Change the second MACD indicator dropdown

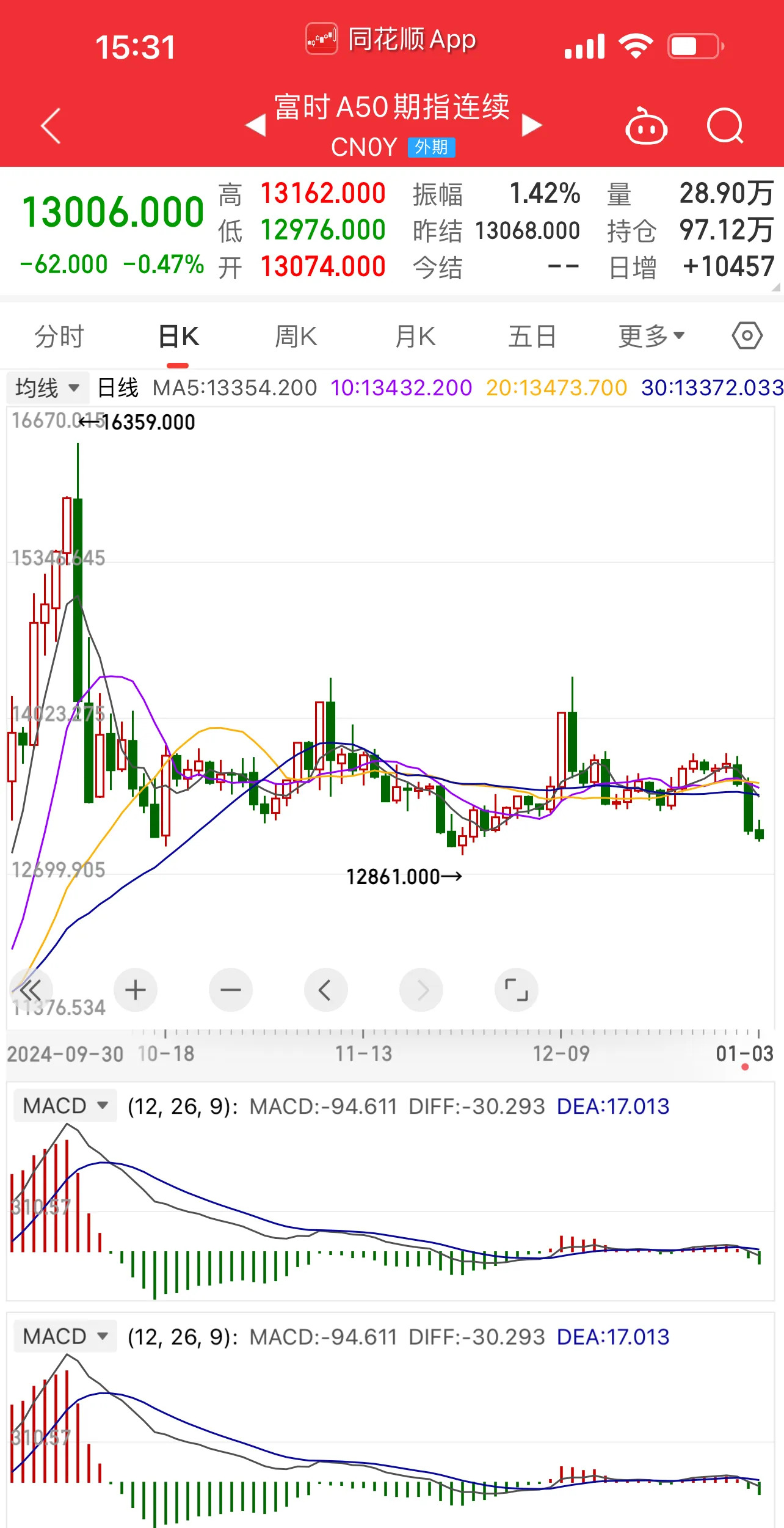(65, 1337)
